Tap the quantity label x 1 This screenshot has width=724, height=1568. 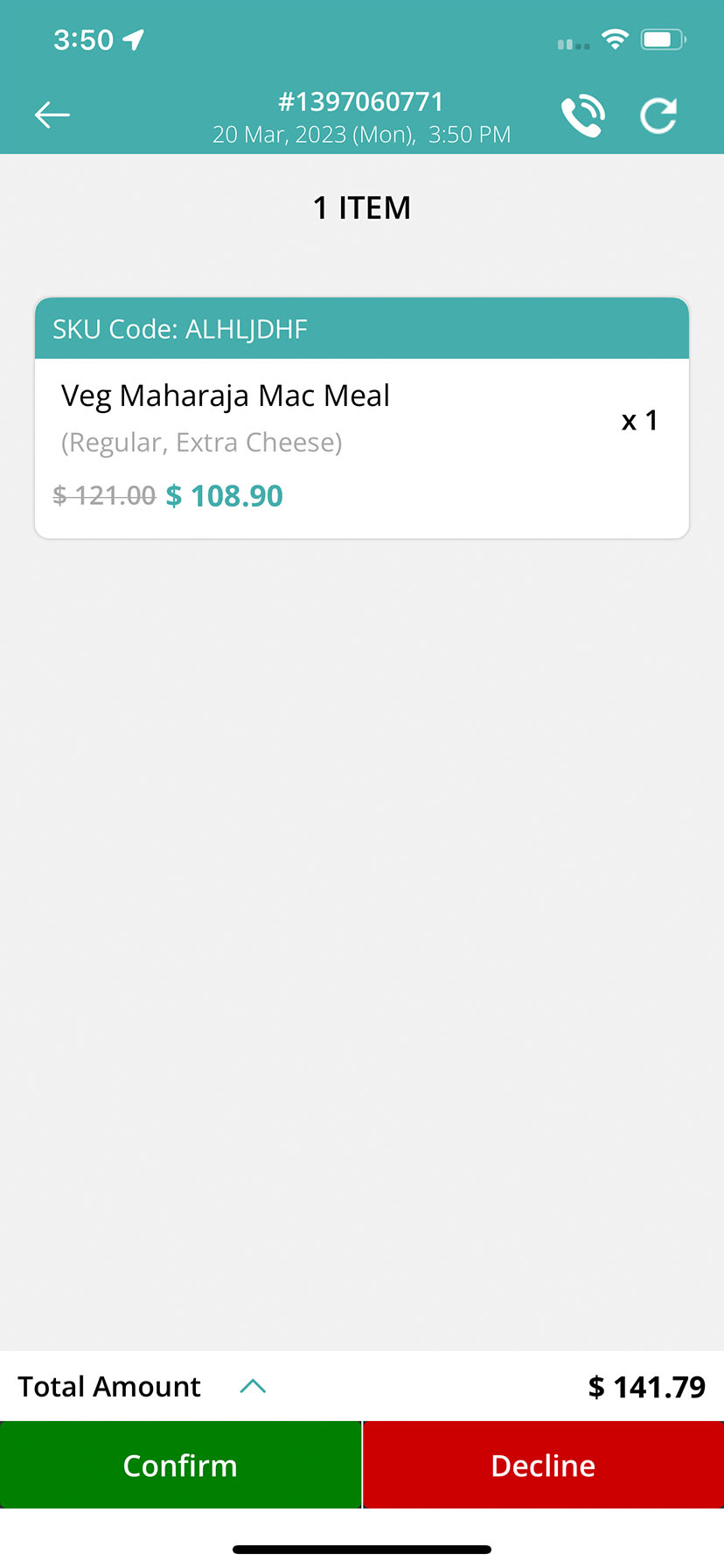click(x=638, y=420)
